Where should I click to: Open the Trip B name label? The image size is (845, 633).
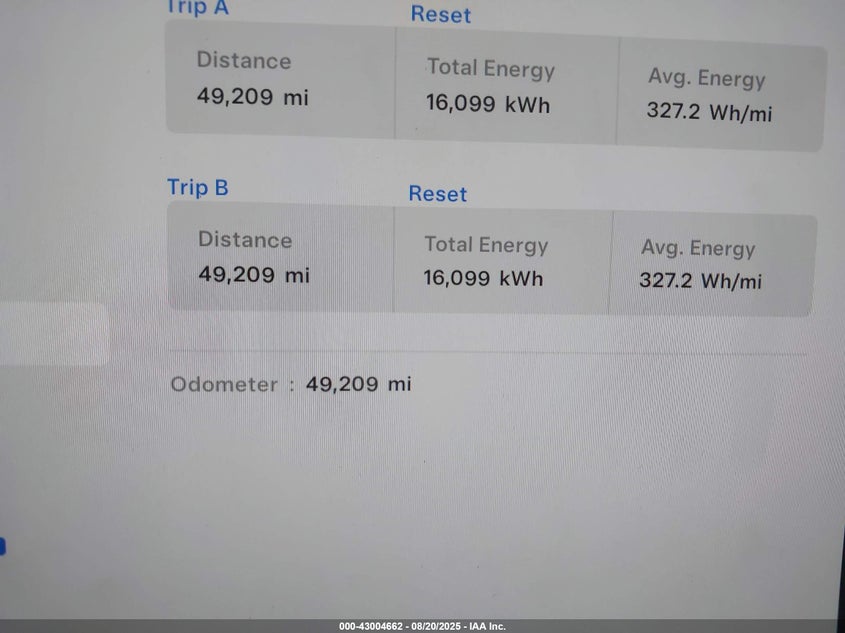[197, 187]
